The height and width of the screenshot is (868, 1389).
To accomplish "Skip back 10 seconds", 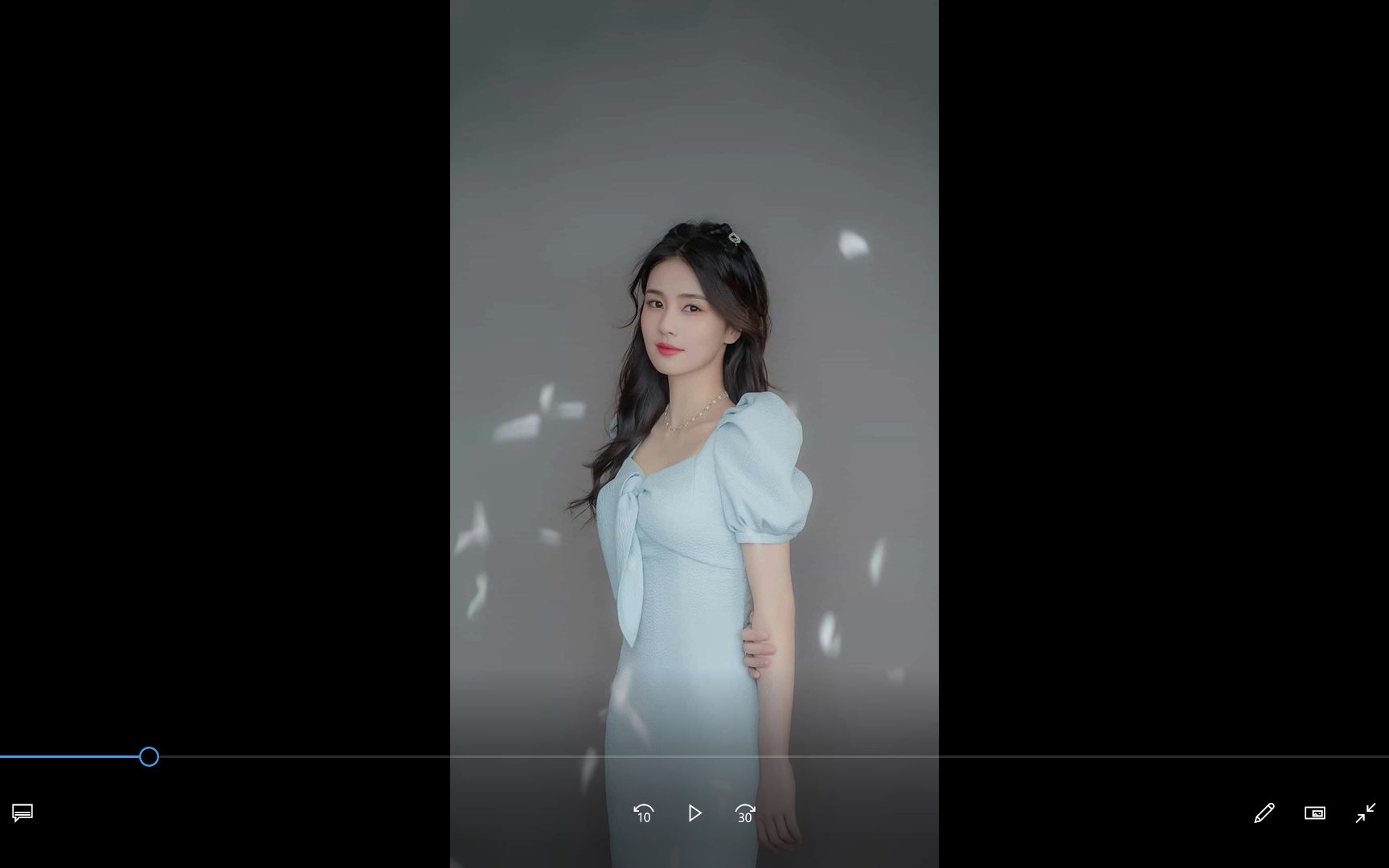I will coord(643,813).
